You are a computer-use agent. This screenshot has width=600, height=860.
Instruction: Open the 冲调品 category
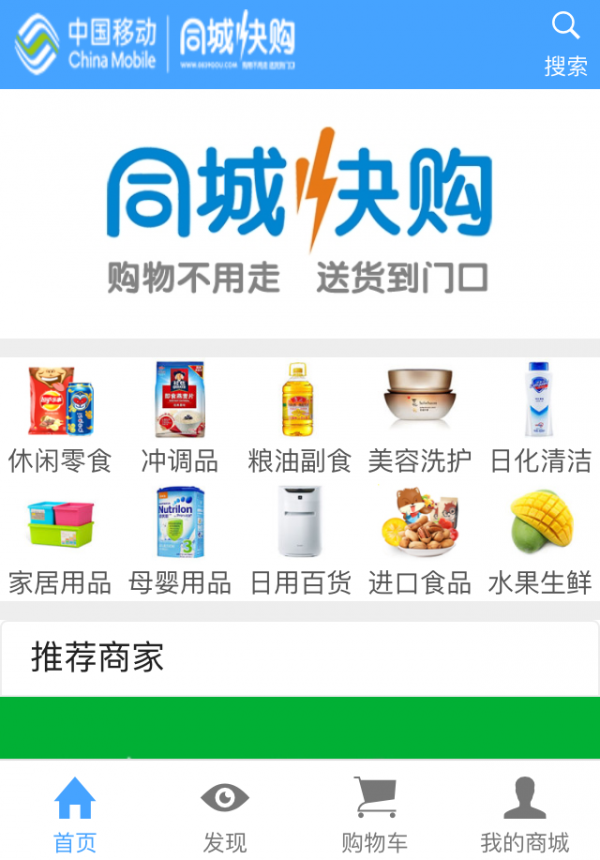tap(180, 420)
